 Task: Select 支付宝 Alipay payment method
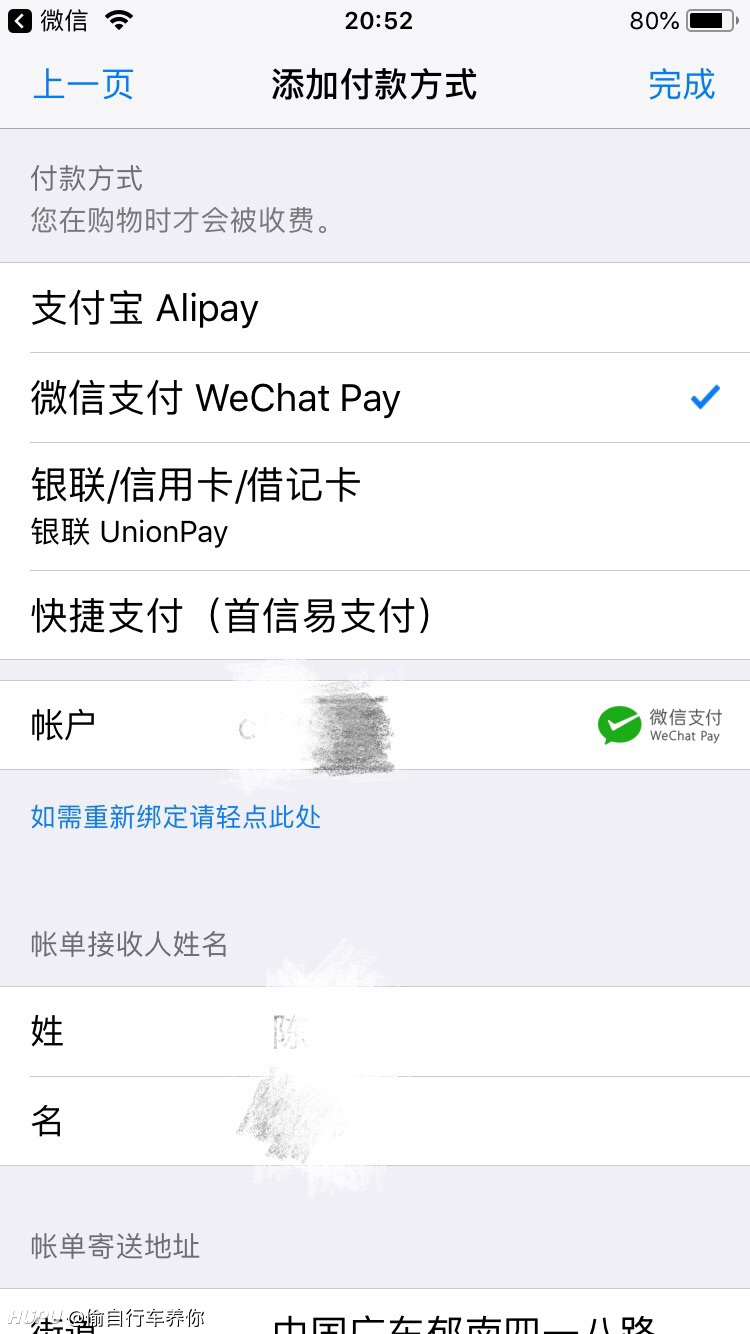click(x=375, y=308)
